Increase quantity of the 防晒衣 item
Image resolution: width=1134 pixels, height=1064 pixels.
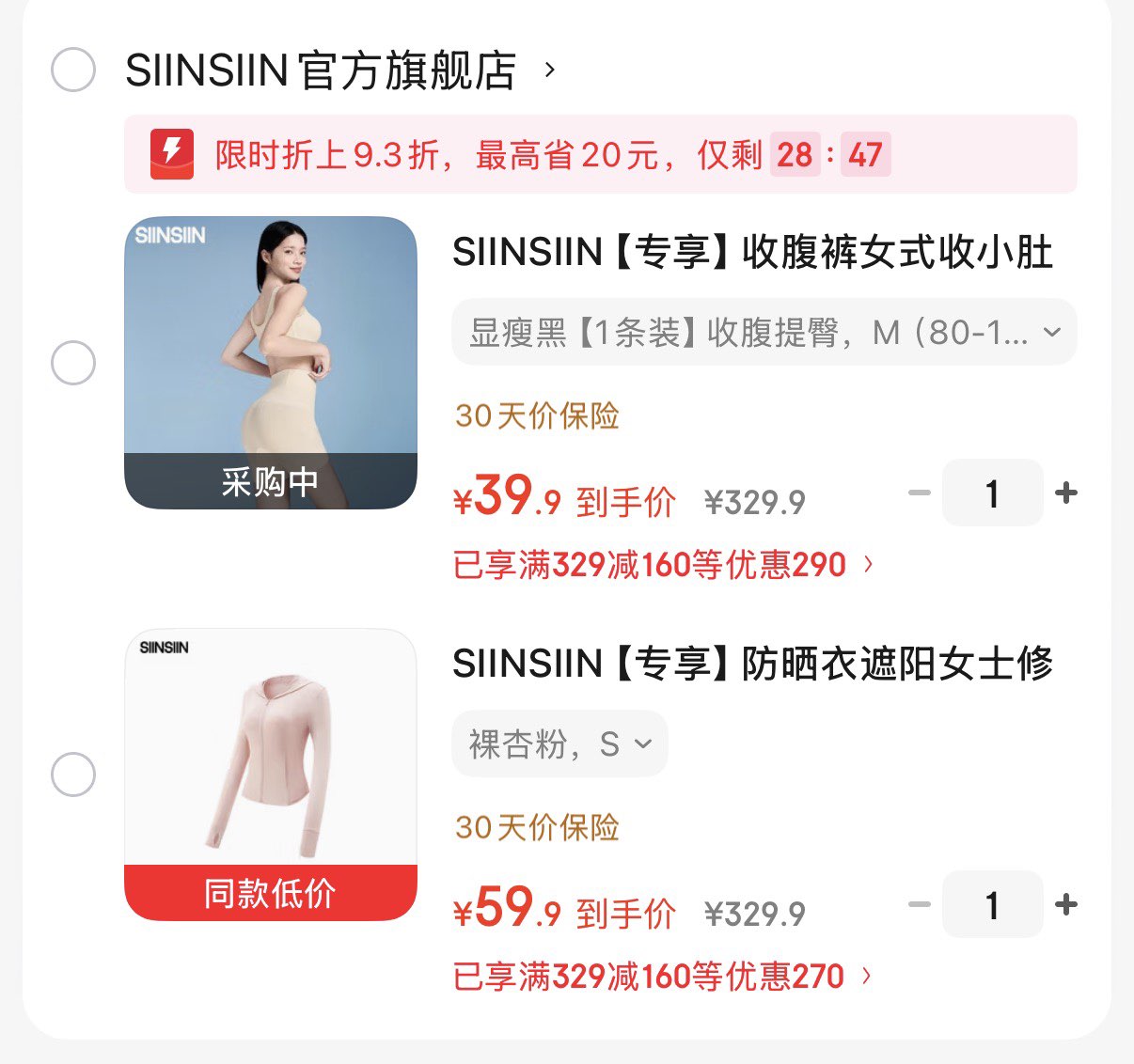click(x=1066, y=904)
